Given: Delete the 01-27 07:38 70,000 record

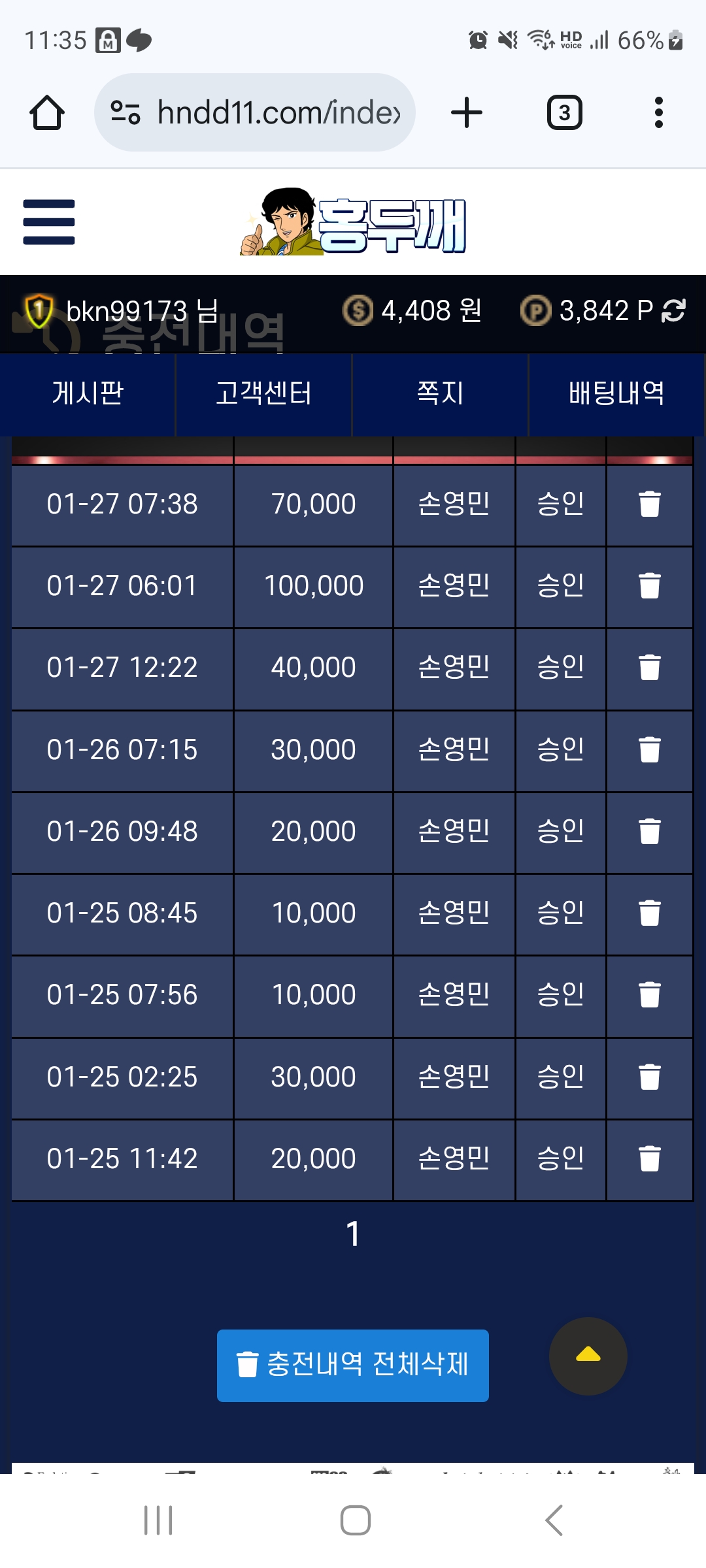Looking at the screenshot, I should click(x=650, y=504).
